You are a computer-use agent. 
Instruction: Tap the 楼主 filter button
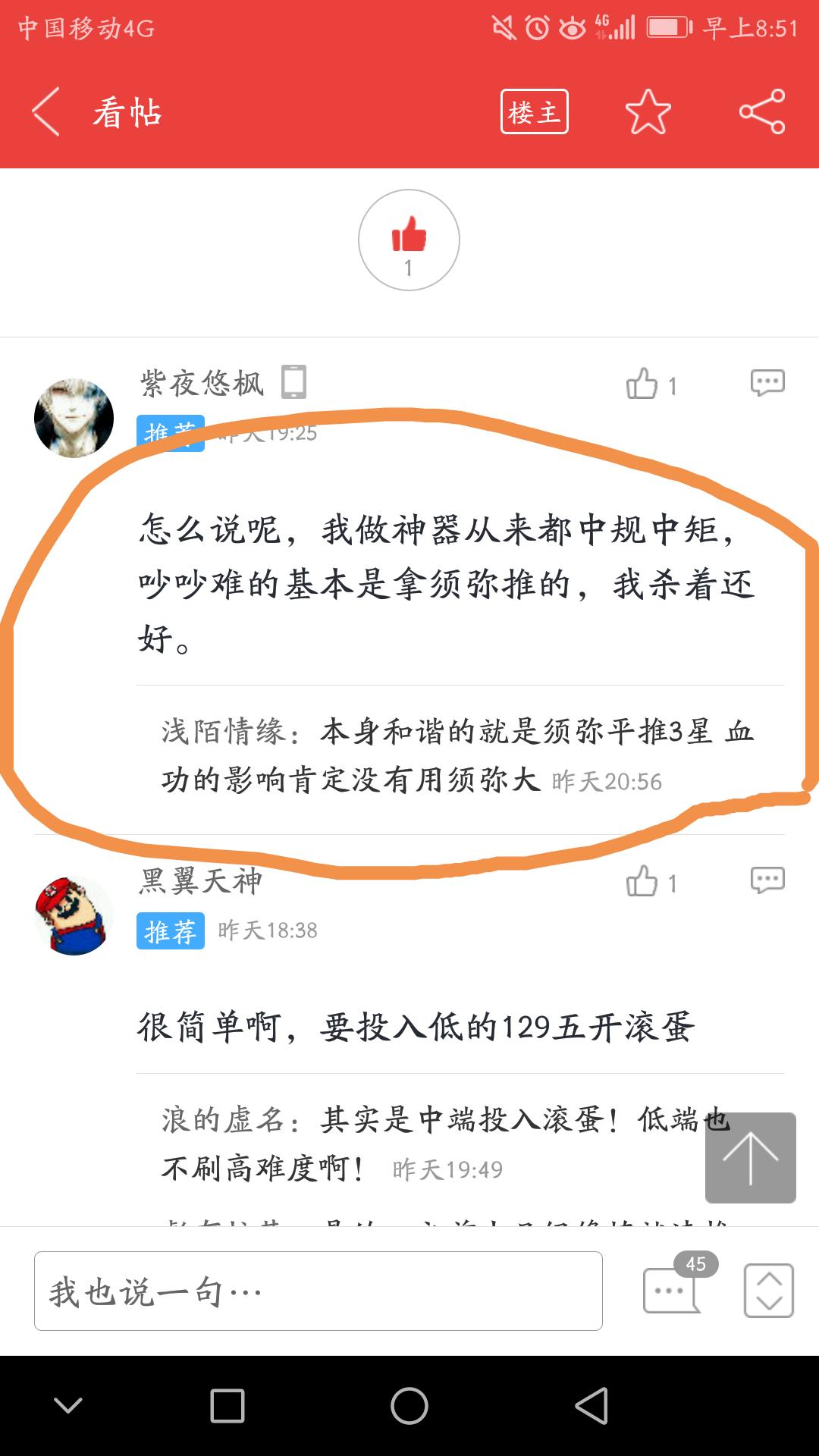[534, 112]
